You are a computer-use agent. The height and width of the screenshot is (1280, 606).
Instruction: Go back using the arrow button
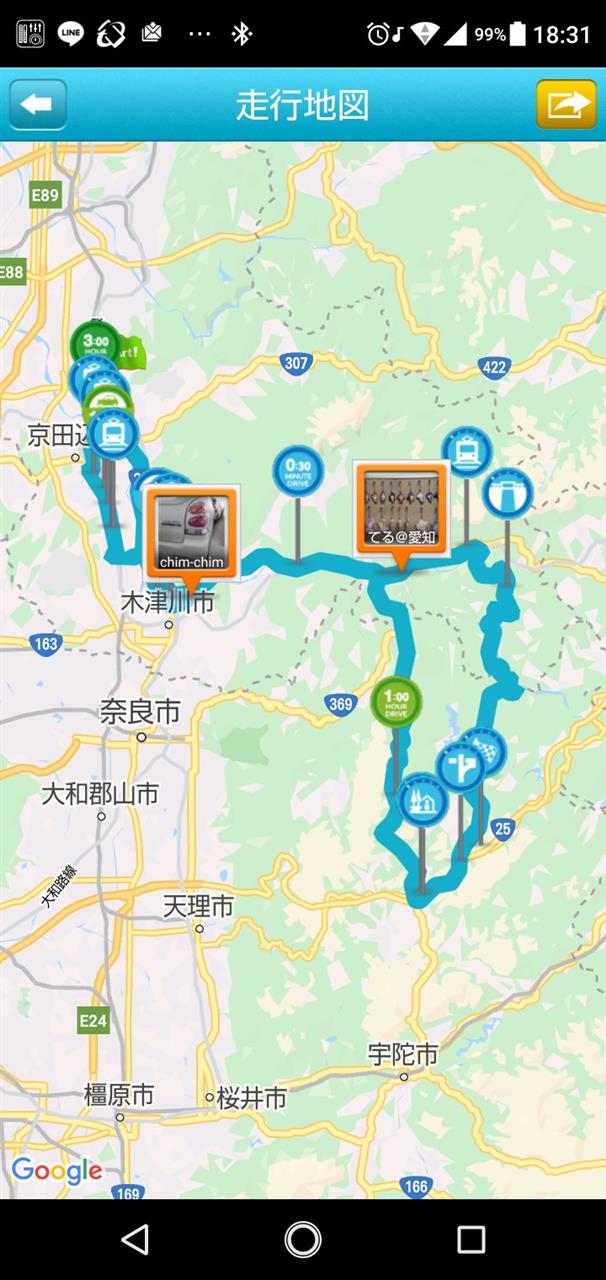38,104
